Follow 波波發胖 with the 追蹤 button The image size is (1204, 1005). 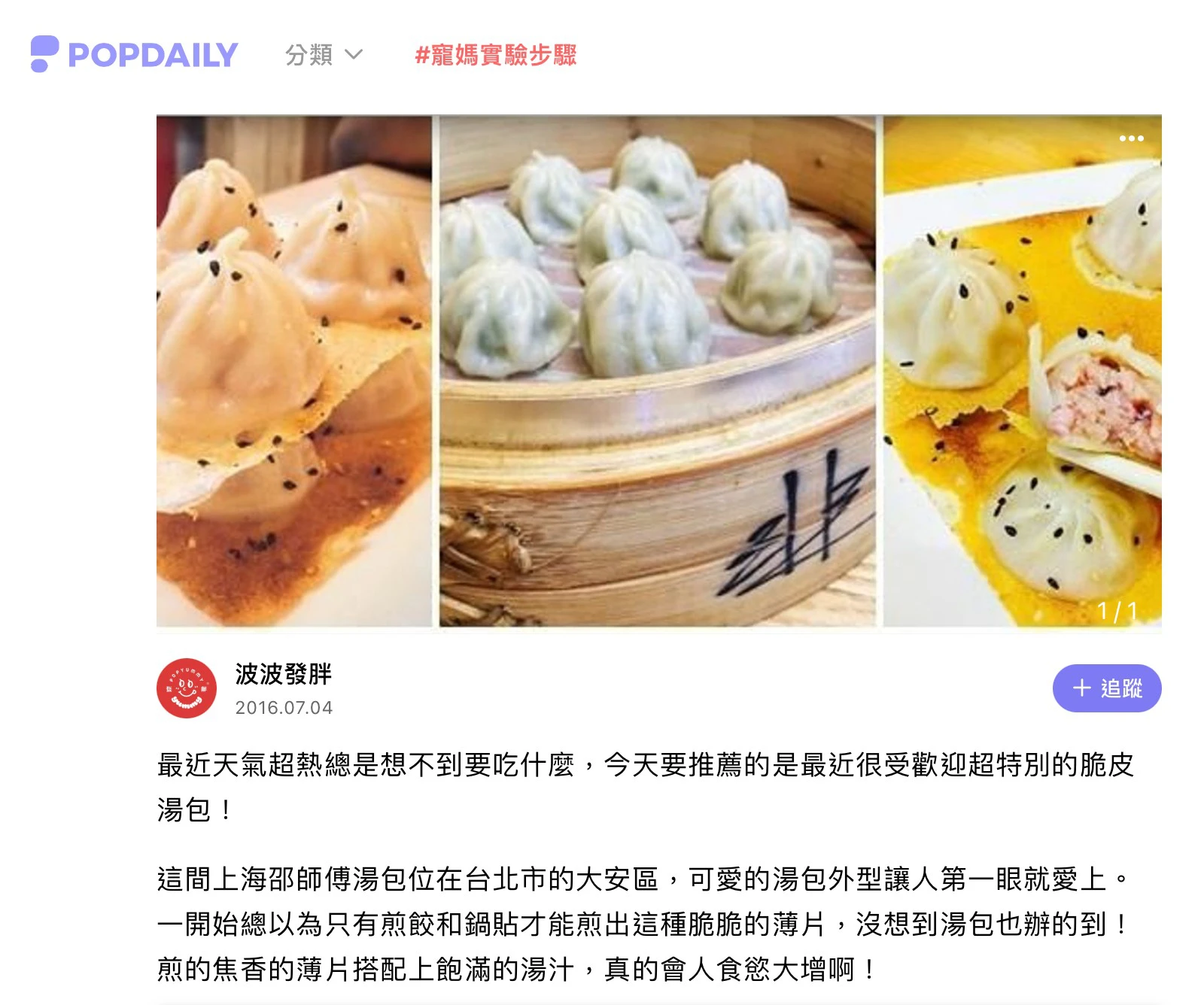coord(1106,688)
